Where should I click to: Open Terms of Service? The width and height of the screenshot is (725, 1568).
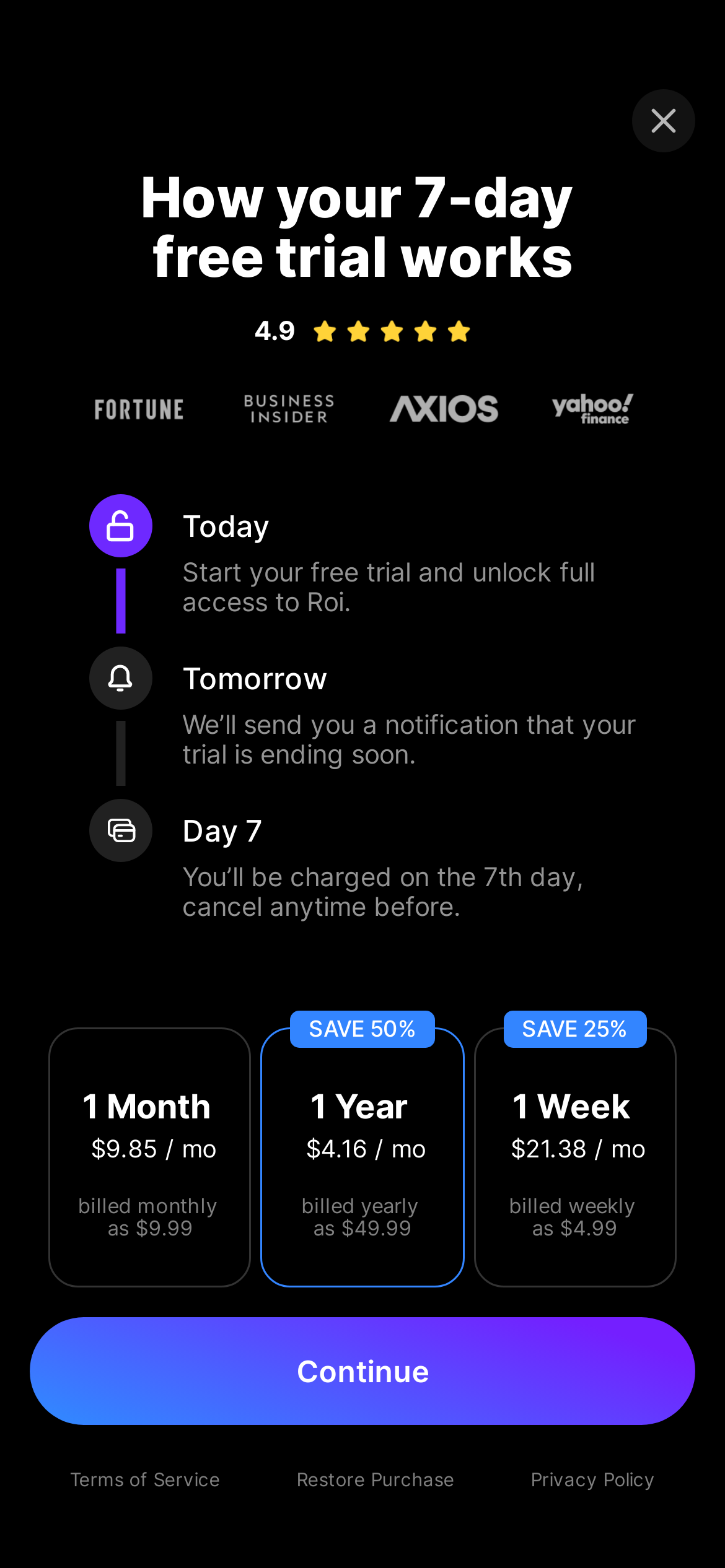[145, 1479]
